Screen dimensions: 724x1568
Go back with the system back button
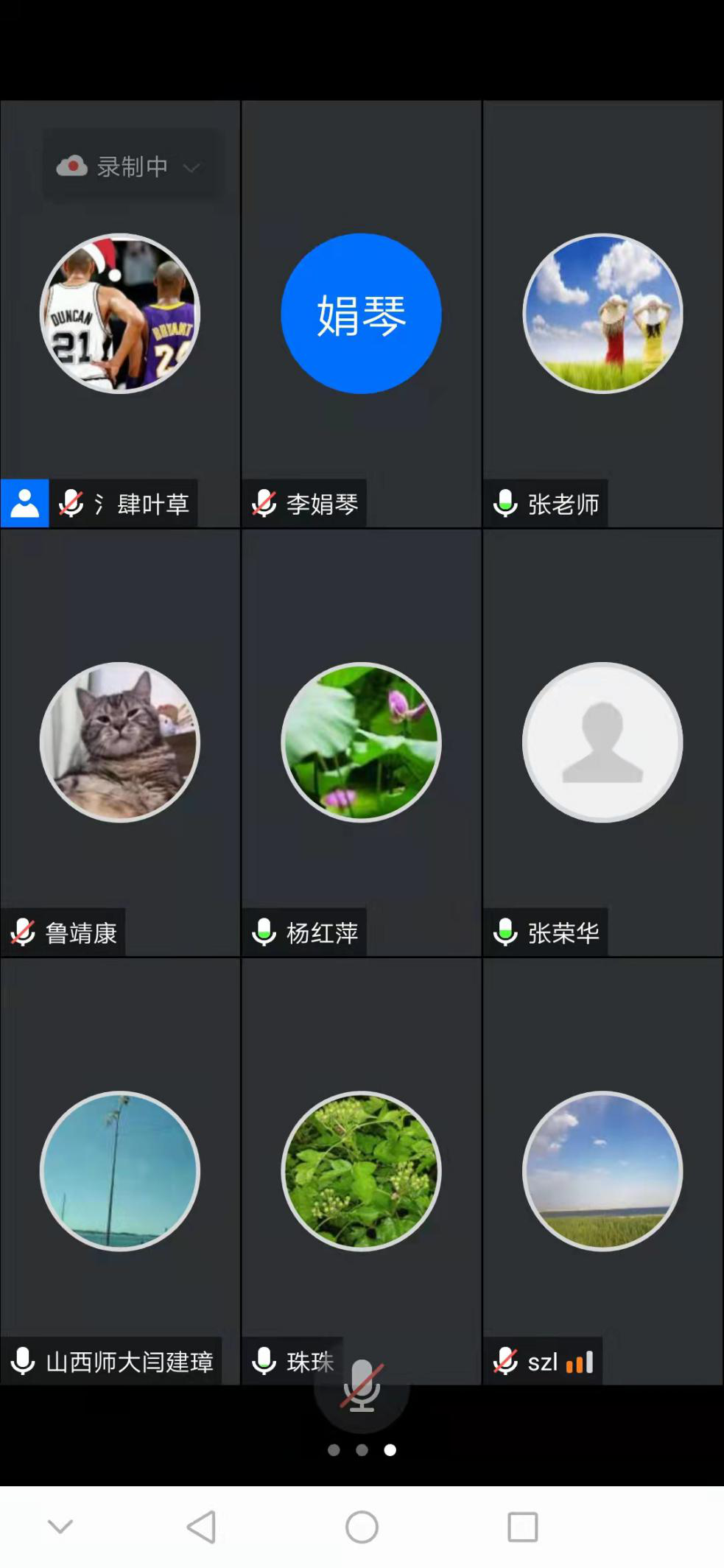201,1527
